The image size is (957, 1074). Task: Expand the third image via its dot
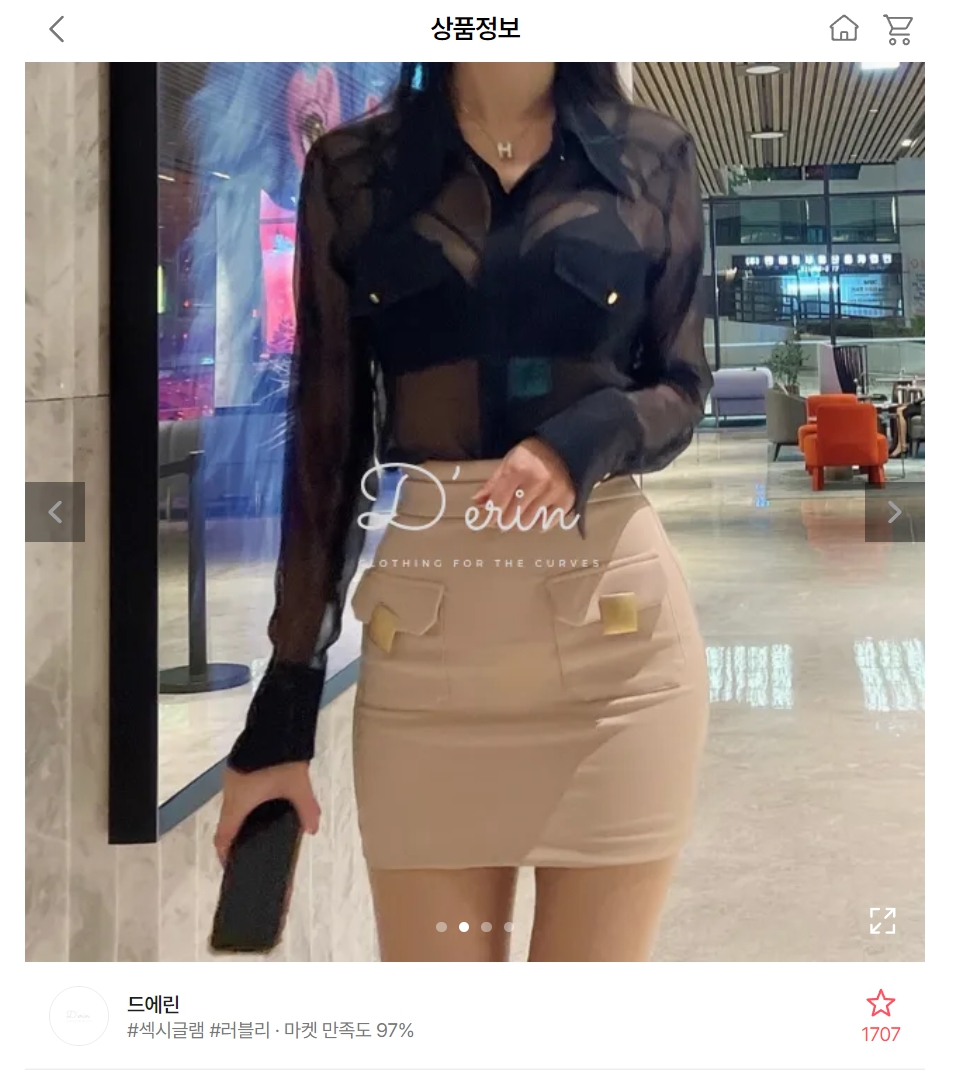coord(485,928)
